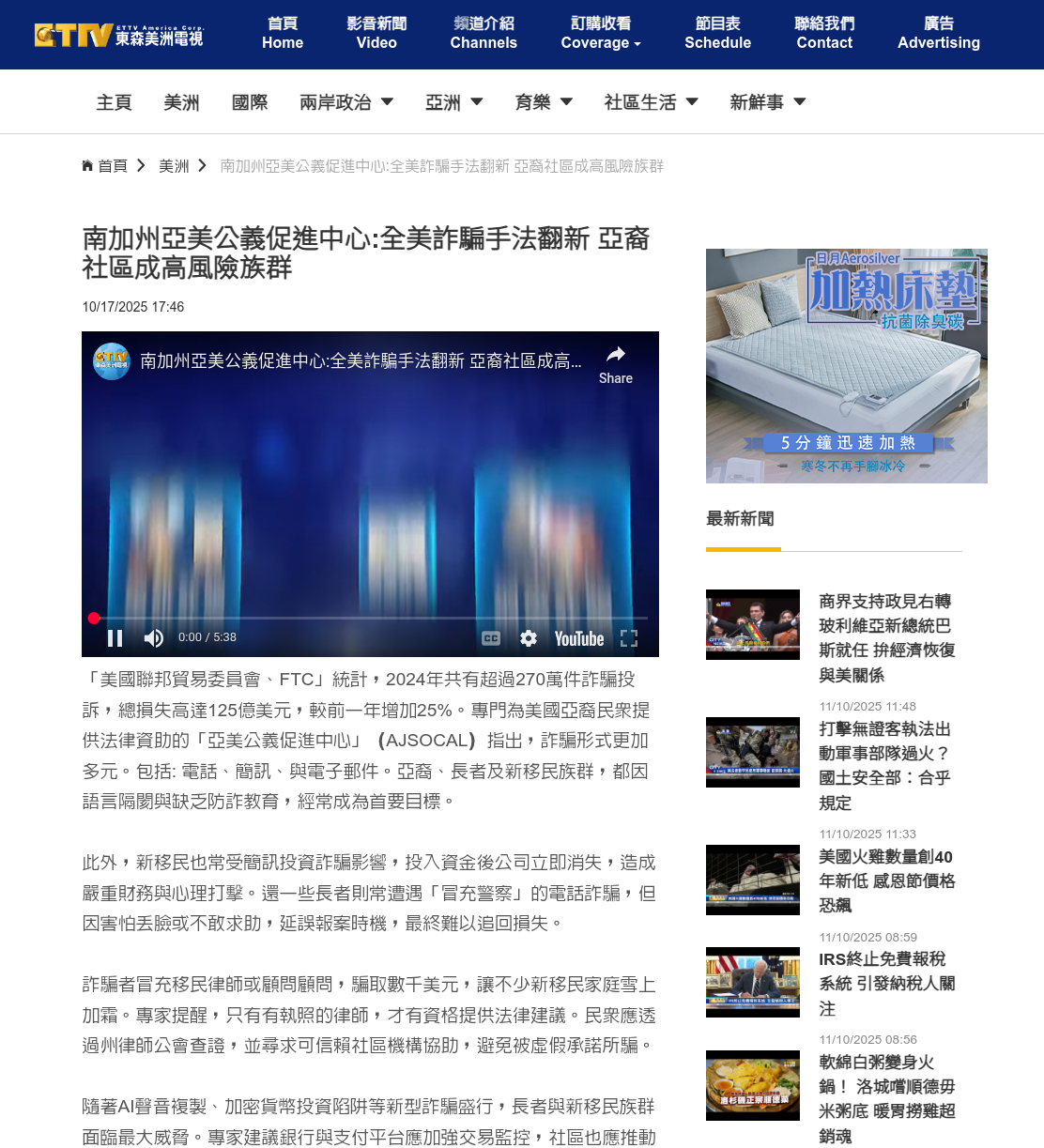Expand the 兩岸政治 category menu
Viewport: 1044px width, 1148px height.
point(345,102)
